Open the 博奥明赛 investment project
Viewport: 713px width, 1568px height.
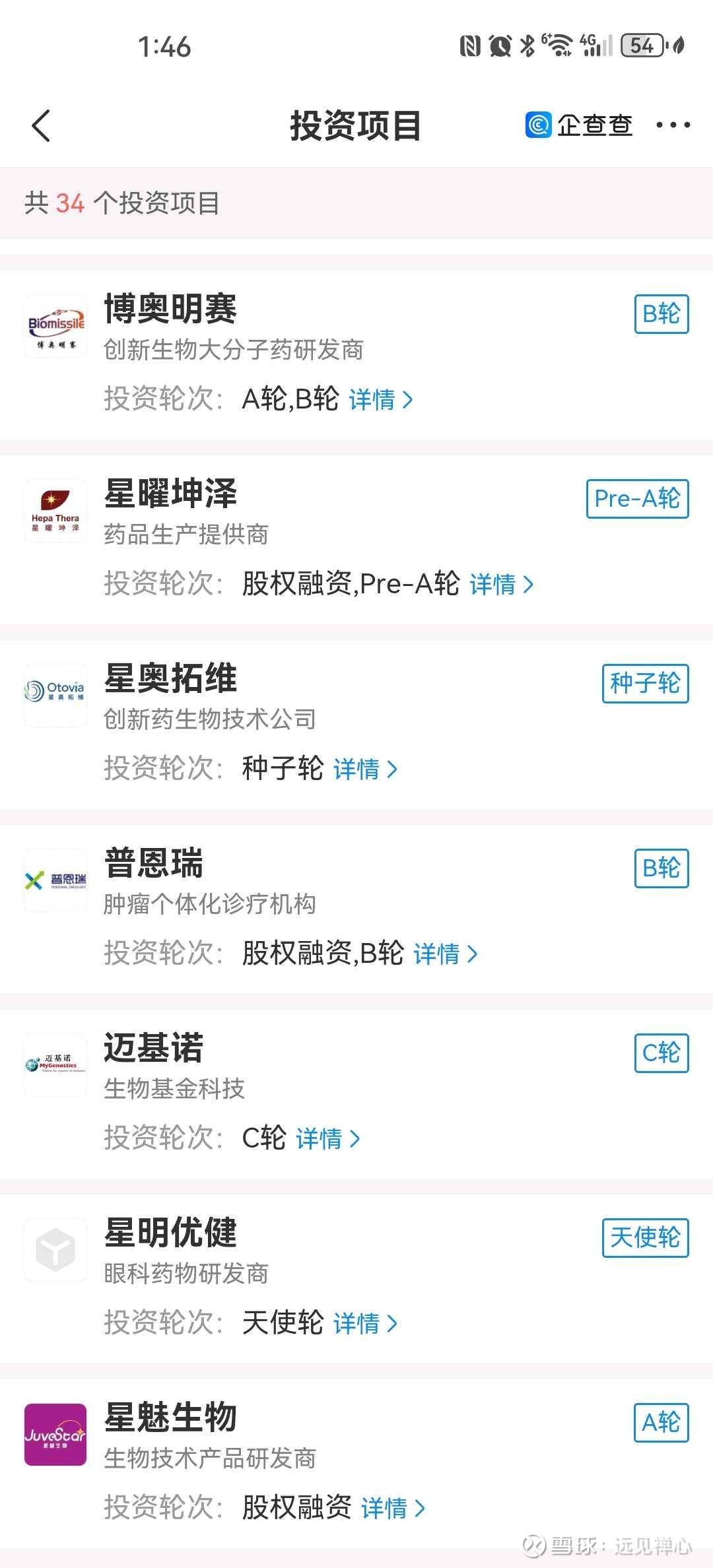pos(356,354)
